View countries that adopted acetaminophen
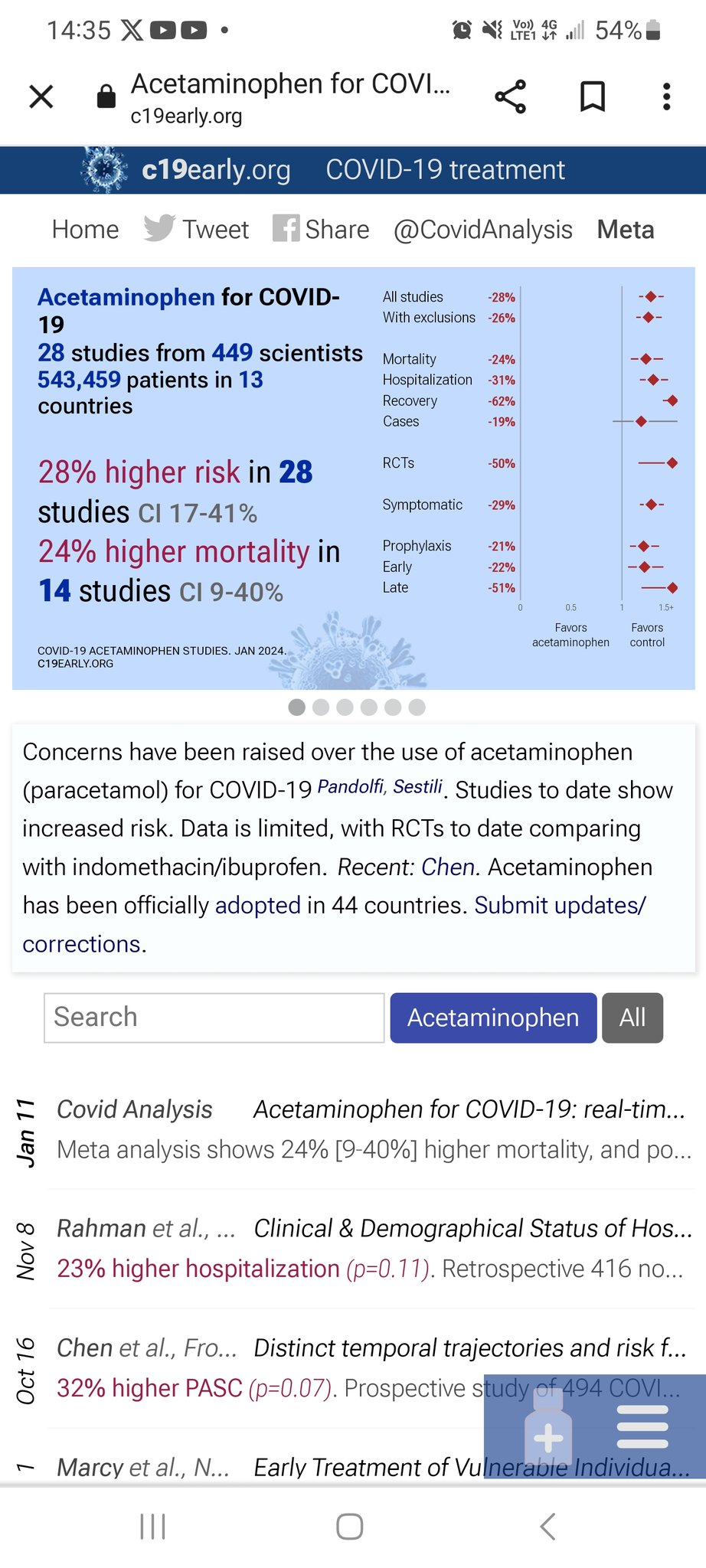The image size is (706, 1568). click(x=257, y=905)
